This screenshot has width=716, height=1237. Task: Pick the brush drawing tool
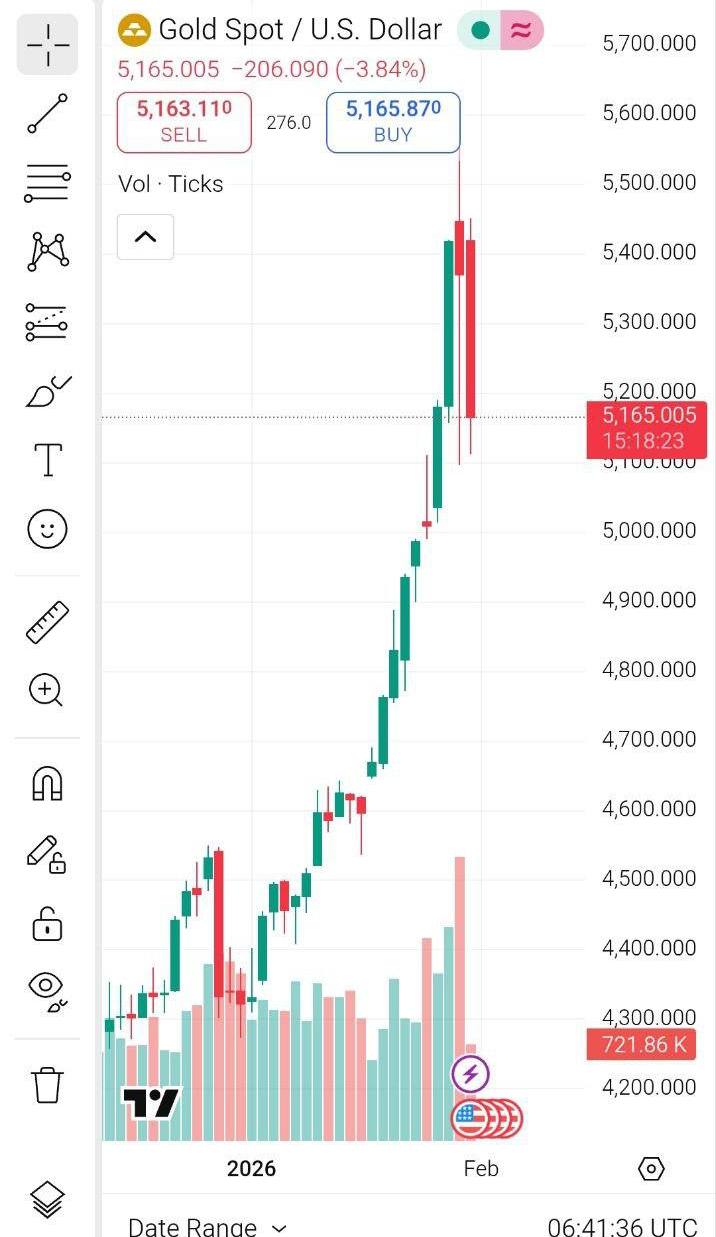[x=47, y=392]
